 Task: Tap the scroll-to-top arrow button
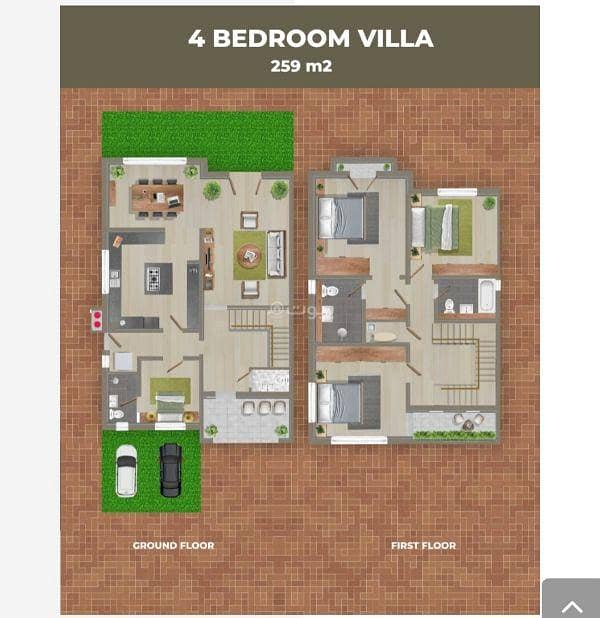click(x=571, y=600)
